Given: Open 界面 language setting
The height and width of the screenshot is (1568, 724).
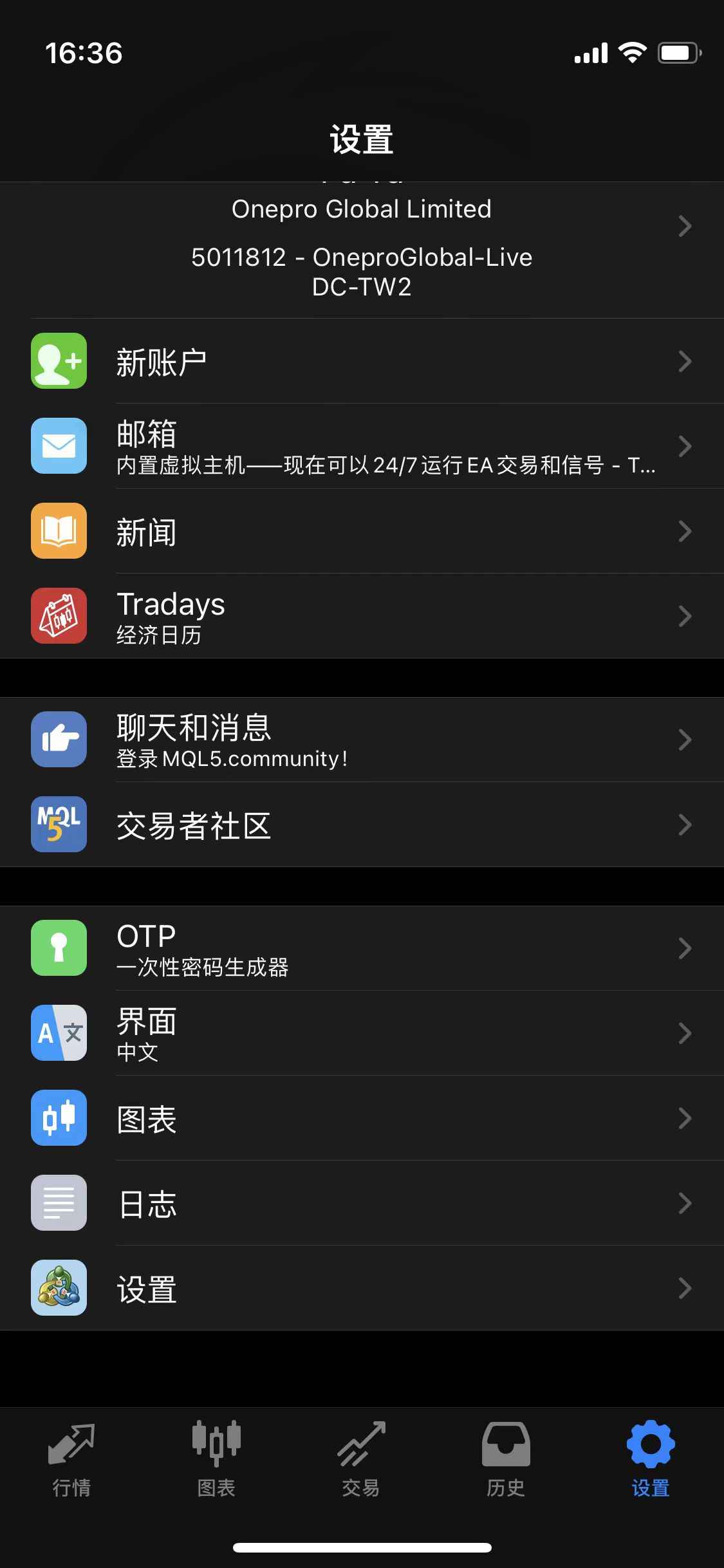Looking at the screenshot, I should [362, 1033].
